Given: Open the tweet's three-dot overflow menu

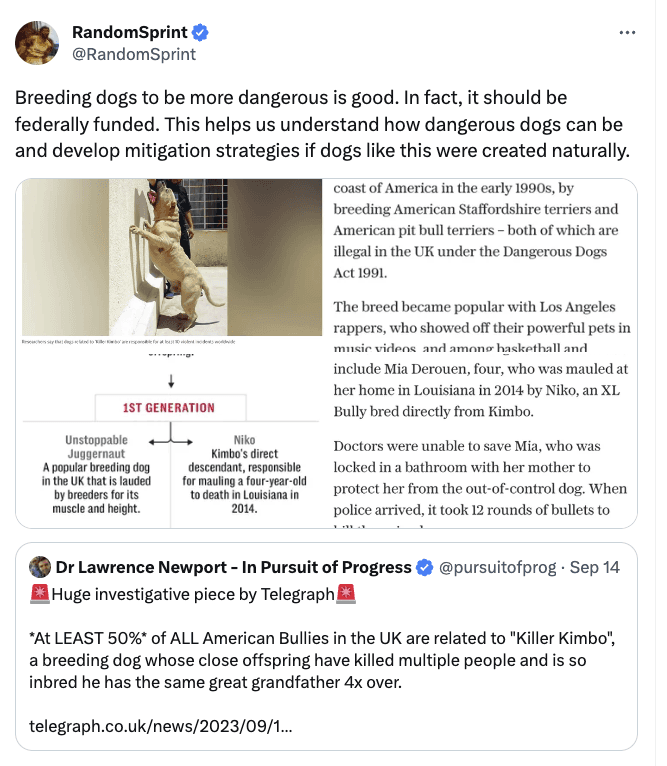Looking at the screenshot, I should coord(627,33).
